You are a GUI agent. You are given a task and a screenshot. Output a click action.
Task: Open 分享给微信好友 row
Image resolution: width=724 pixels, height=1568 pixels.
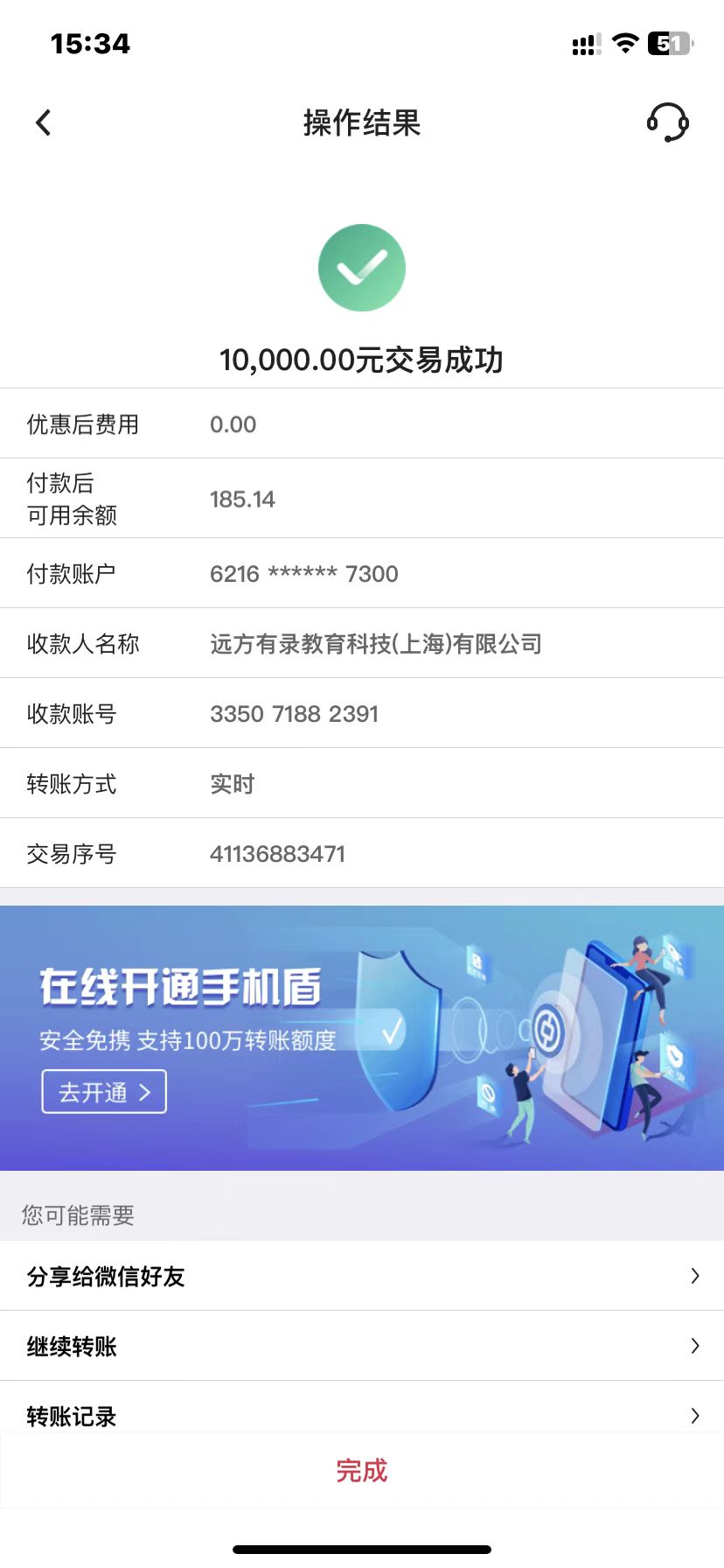tap(362, 1276)
